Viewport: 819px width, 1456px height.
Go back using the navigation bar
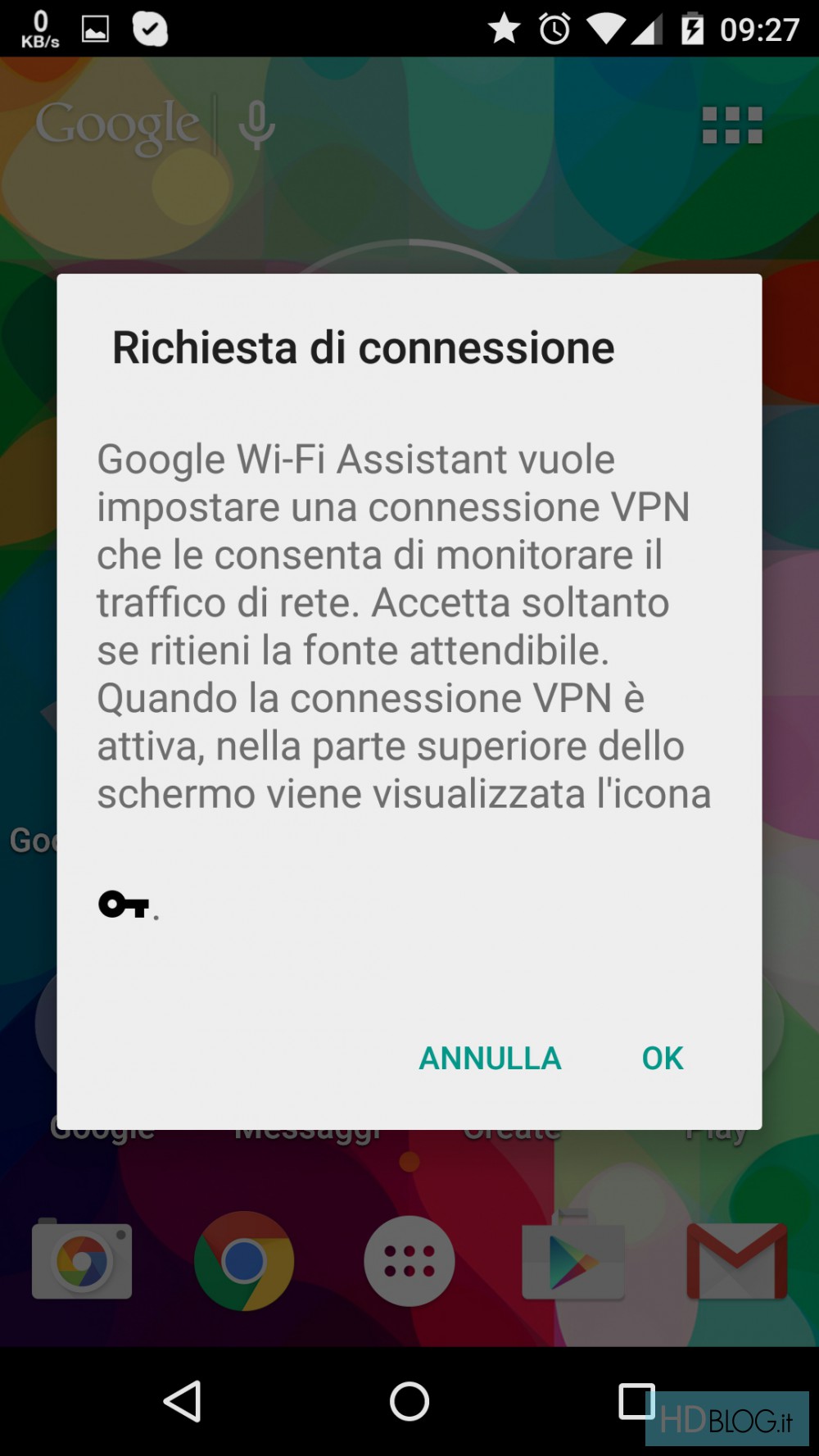click(183, 1401)
